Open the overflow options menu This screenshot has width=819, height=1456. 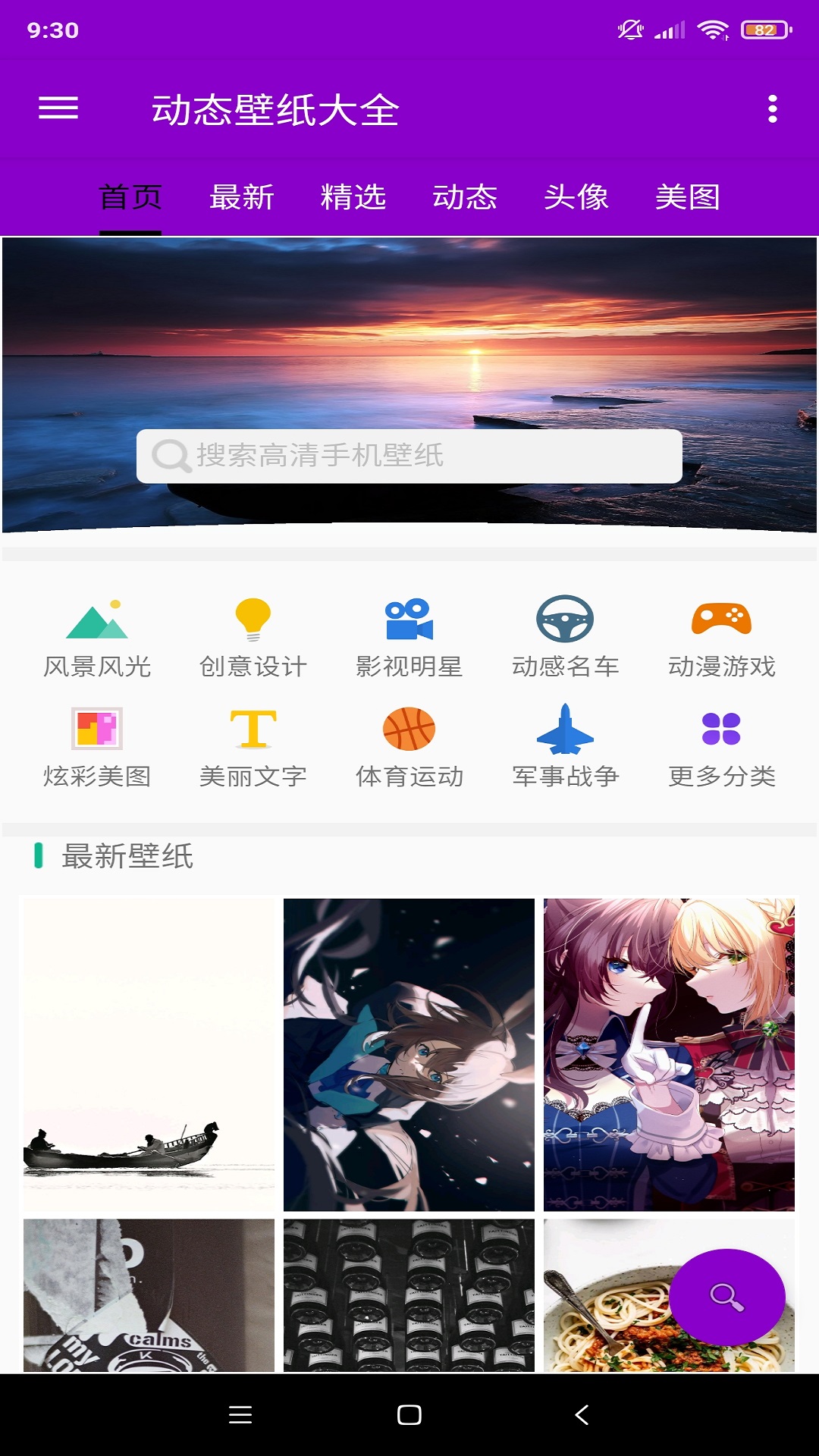click(x=772, y=108)
